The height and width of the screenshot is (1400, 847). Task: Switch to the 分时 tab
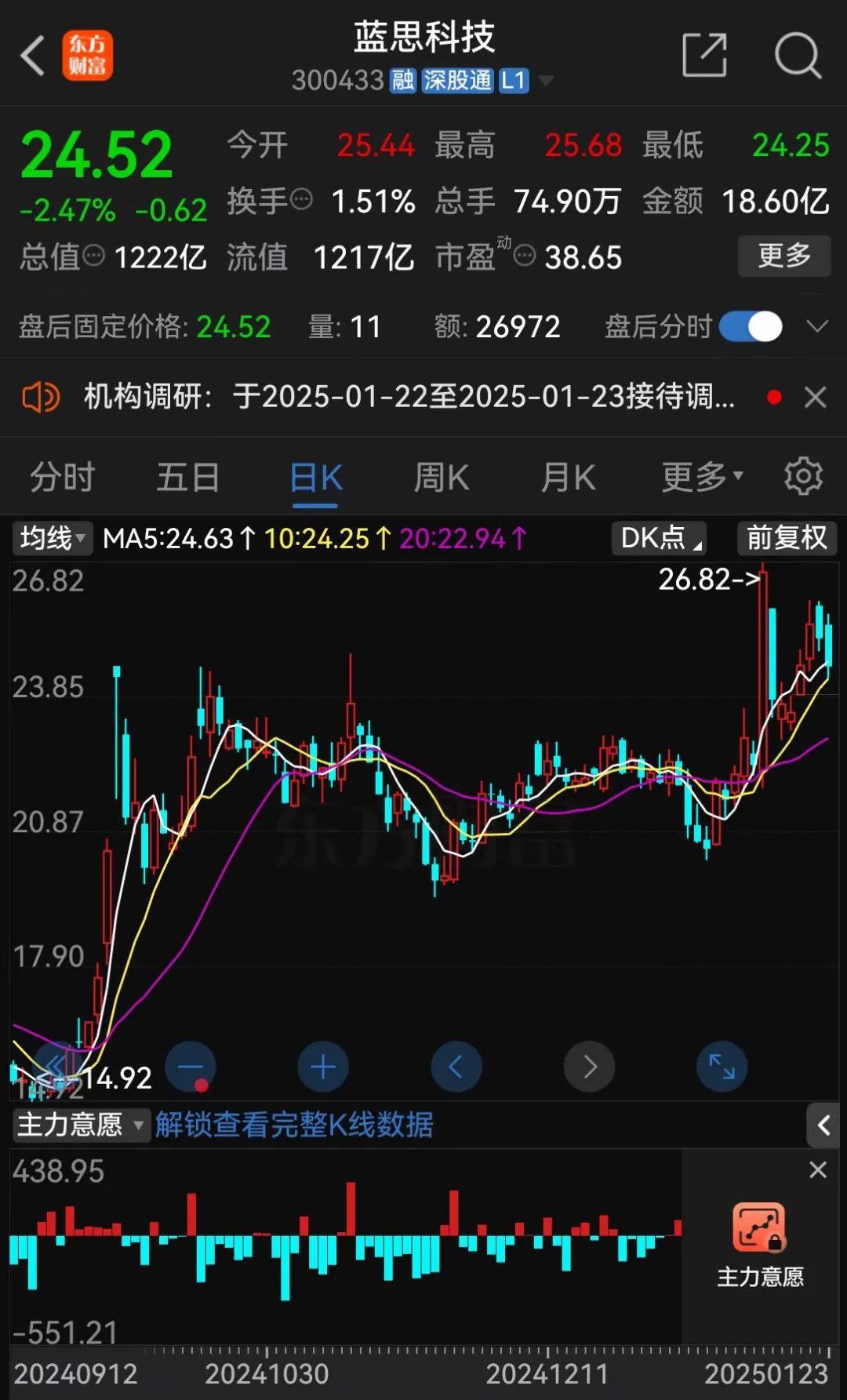(62, 477)
